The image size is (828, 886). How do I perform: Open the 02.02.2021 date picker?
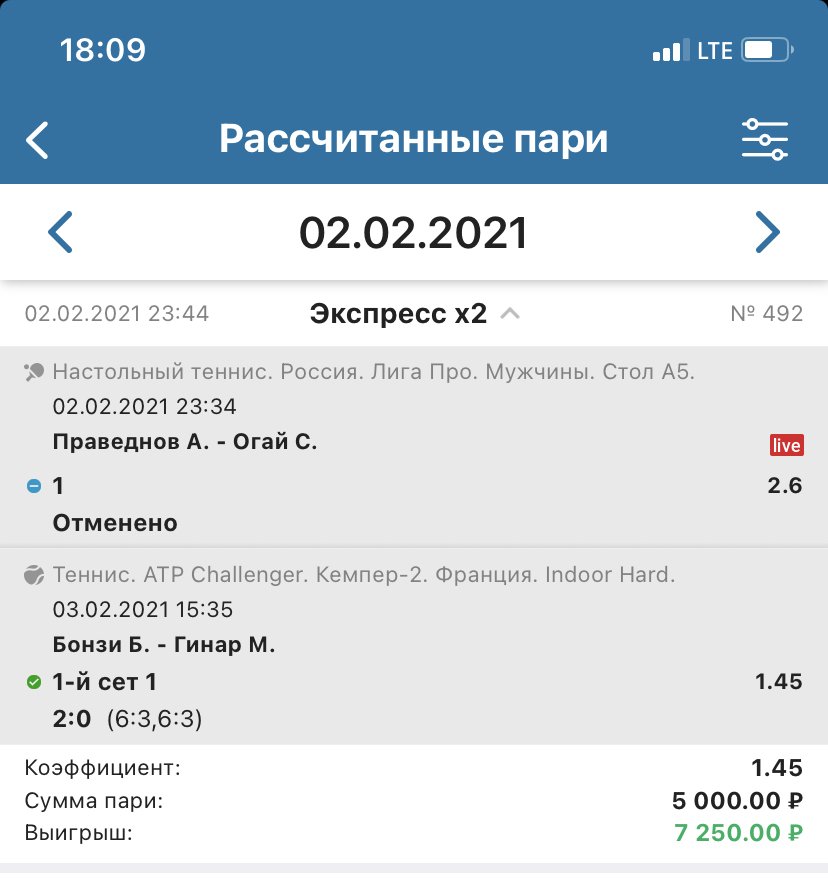point(413,232)
